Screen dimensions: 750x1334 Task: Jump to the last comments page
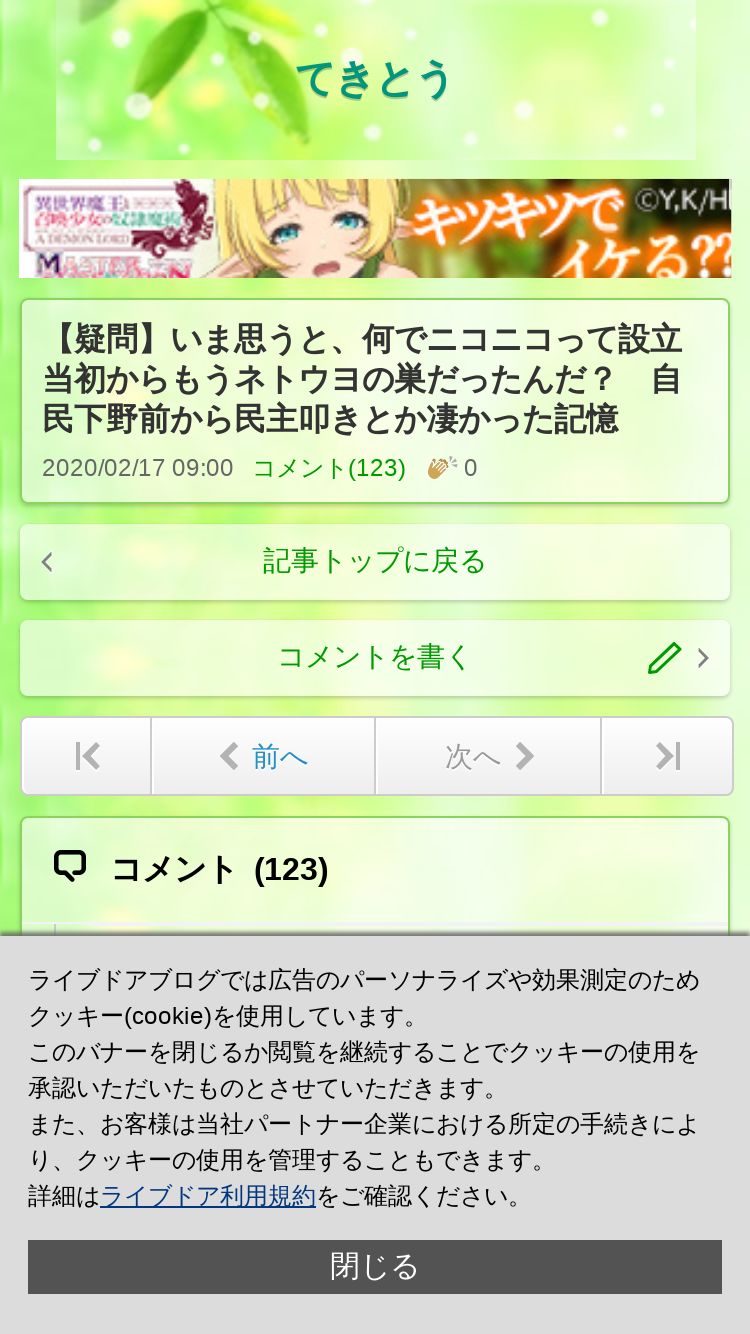(x=667, y=756)
